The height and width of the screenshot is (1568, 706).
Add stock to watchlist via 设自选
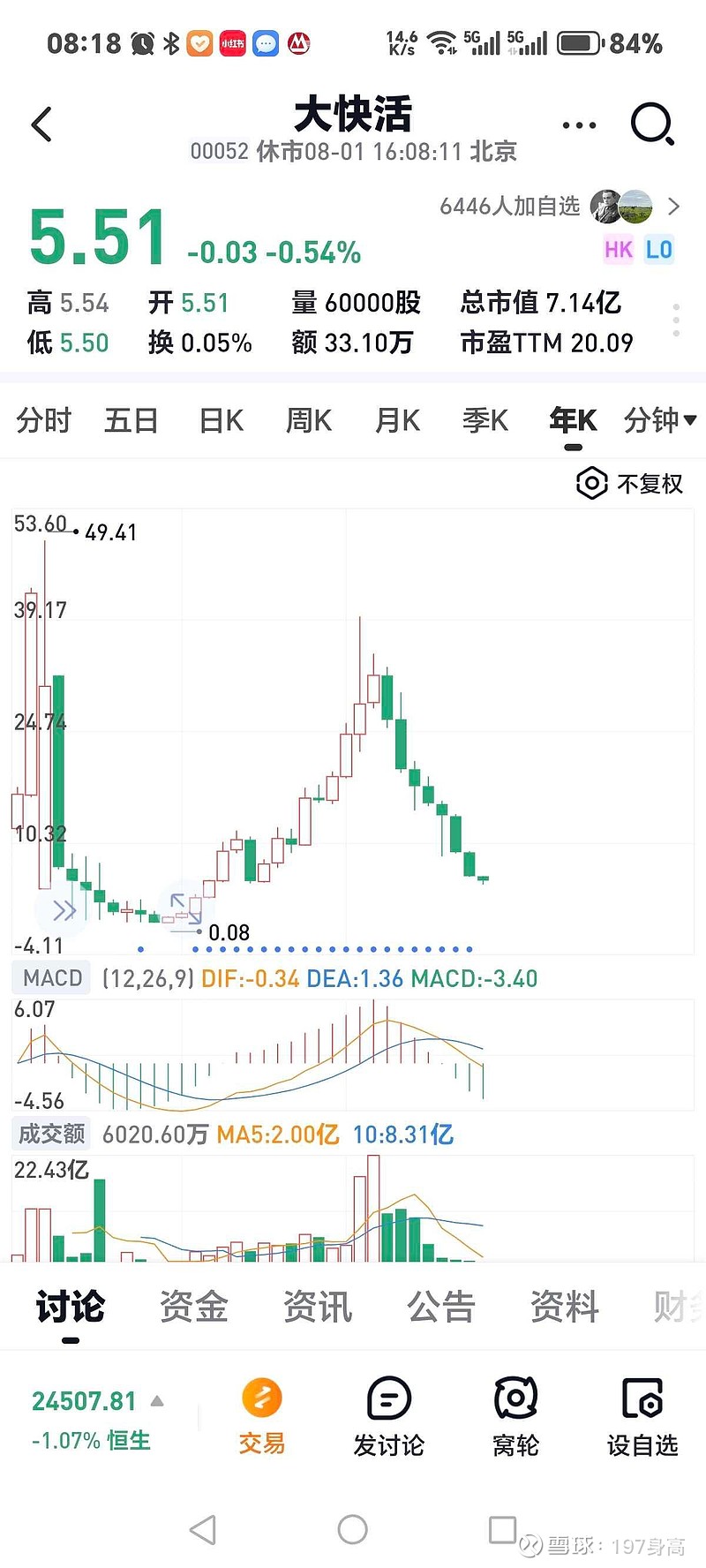coord(642,1416)
